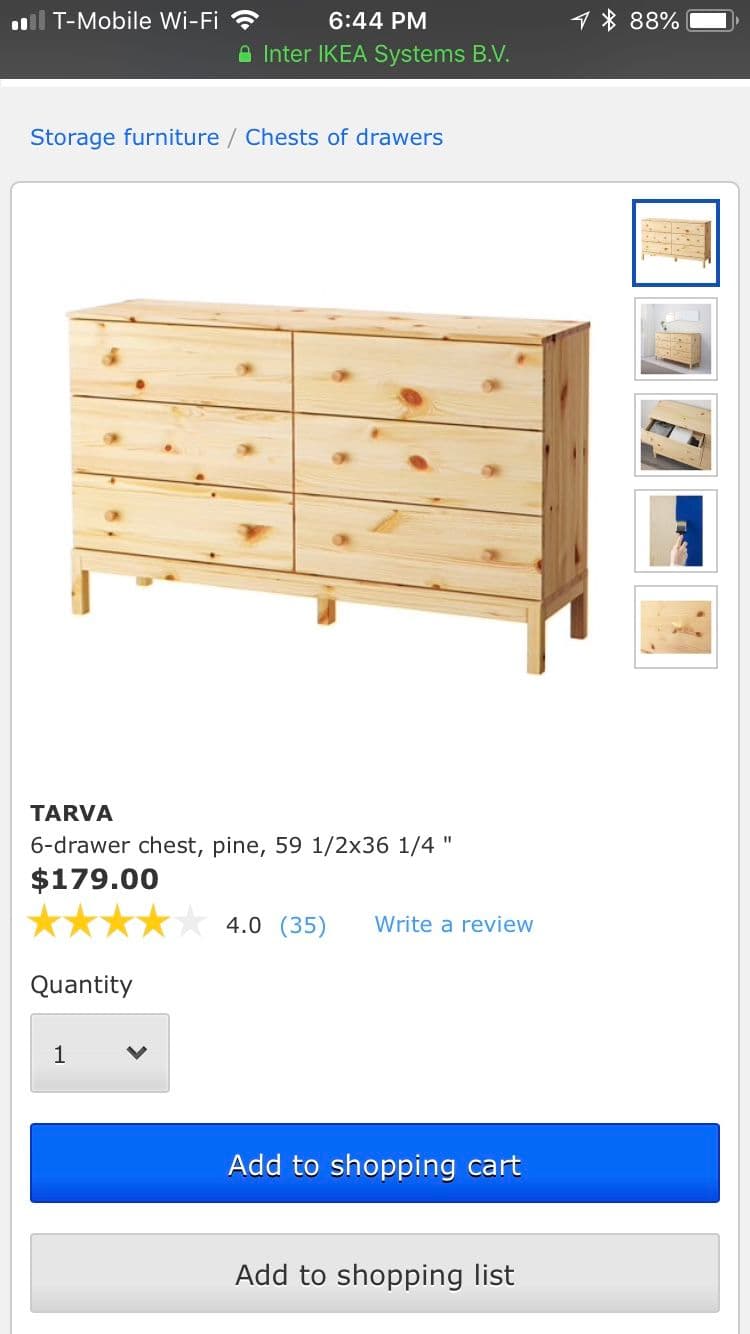Tap Write a review link
Viewport: 750px width, 1334px height.
pos(453,924)
